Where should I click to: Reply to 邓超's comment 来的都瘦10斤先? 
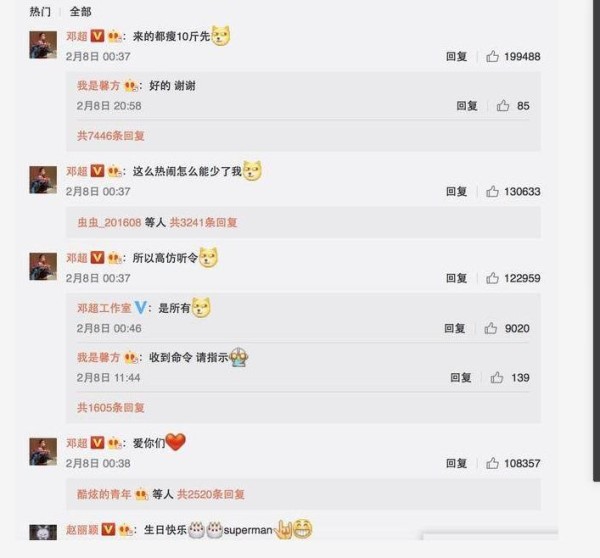(456, 57)
